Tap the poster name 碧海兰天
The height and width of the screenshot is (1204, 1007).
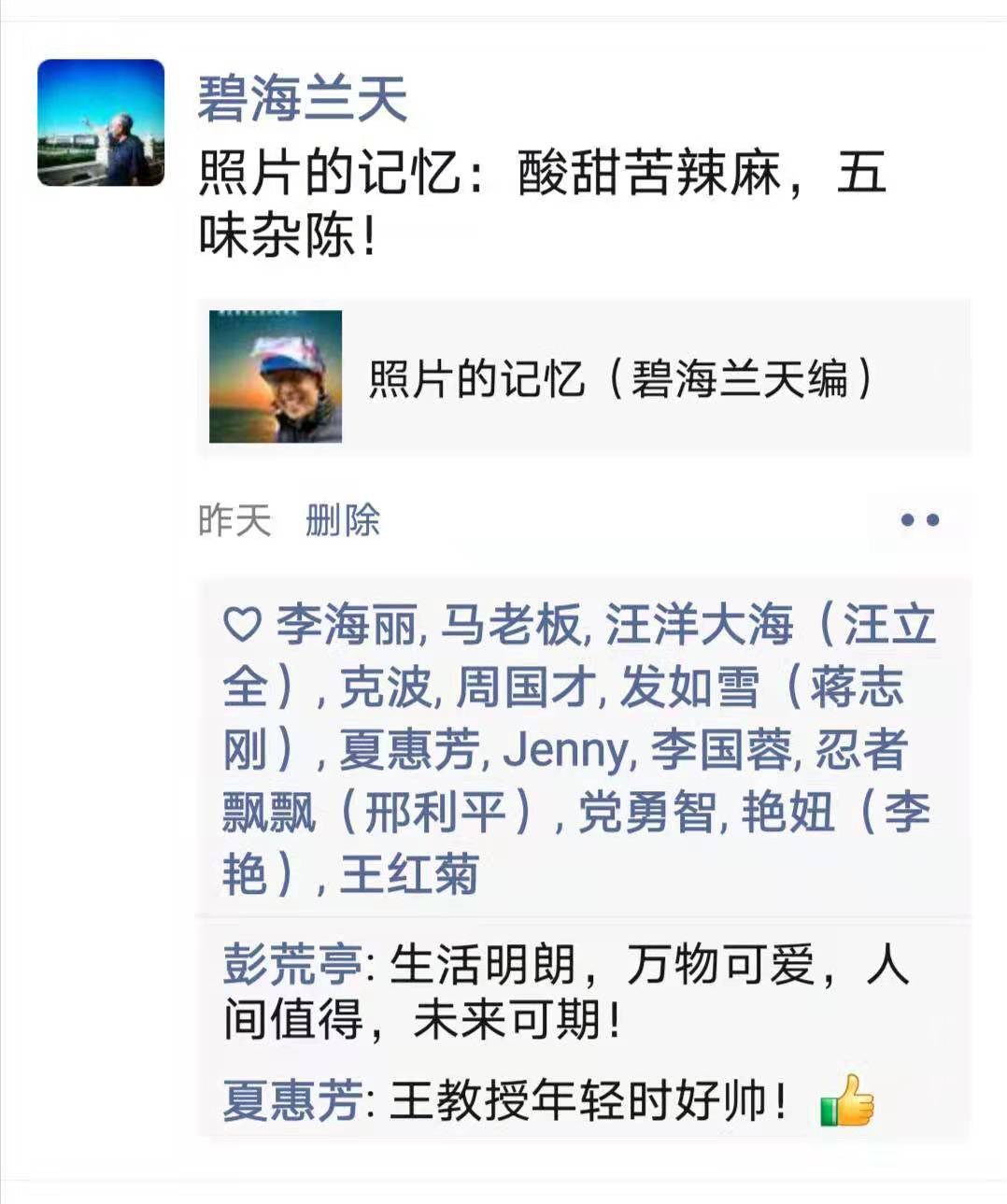coord(302,97)
